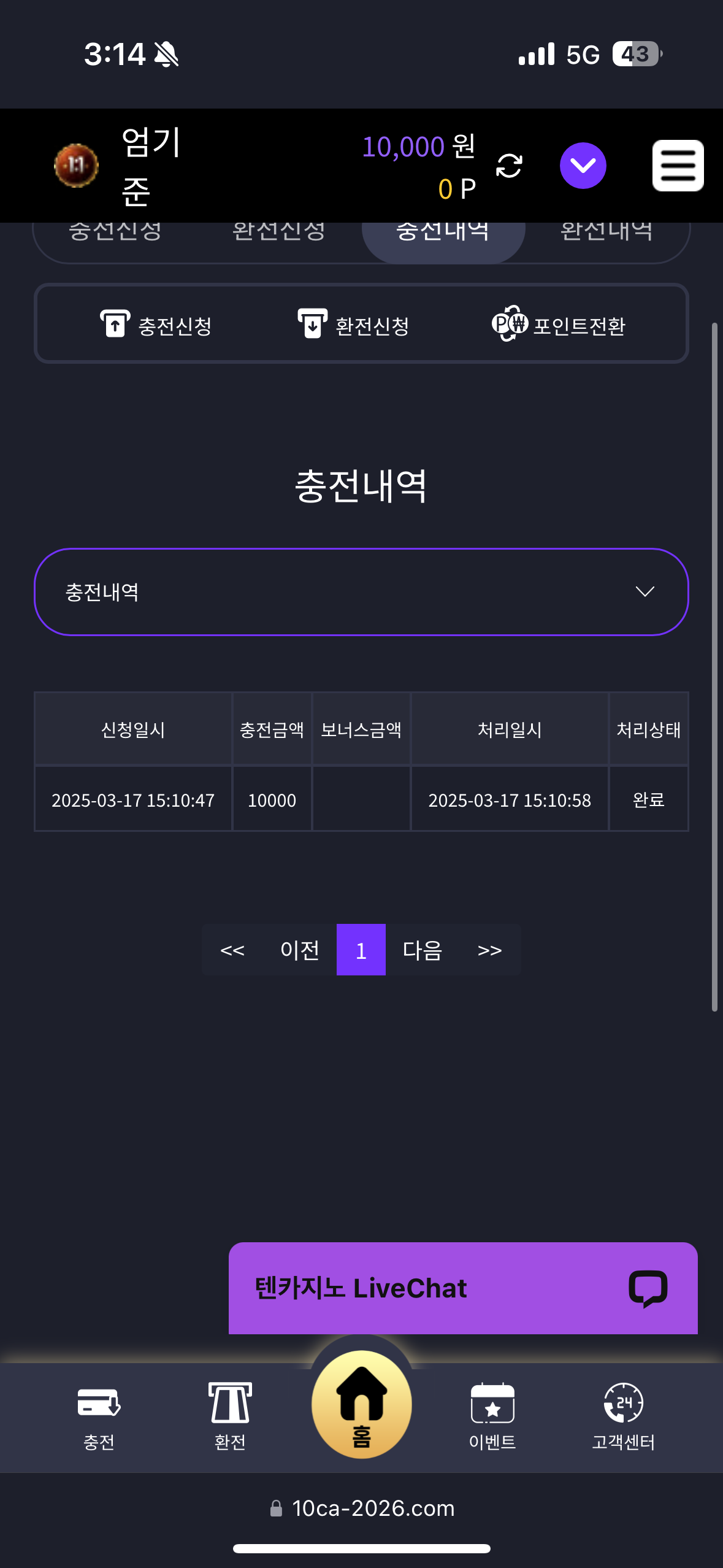Jump to first page with << button
This screenshot has width=723, height=1568.
coord(232,950)
